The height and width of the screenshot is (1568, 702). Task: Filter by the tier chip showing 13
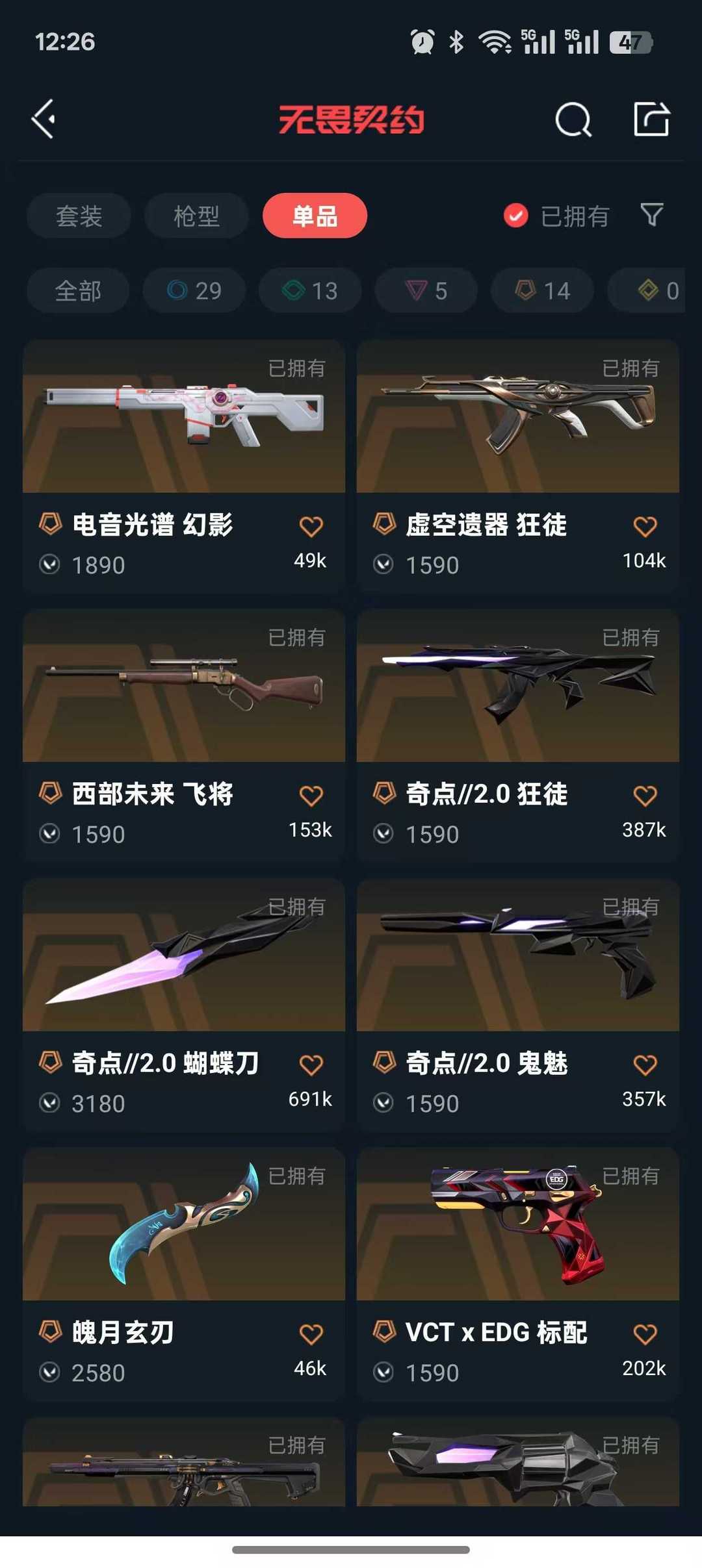click(310, 290)
